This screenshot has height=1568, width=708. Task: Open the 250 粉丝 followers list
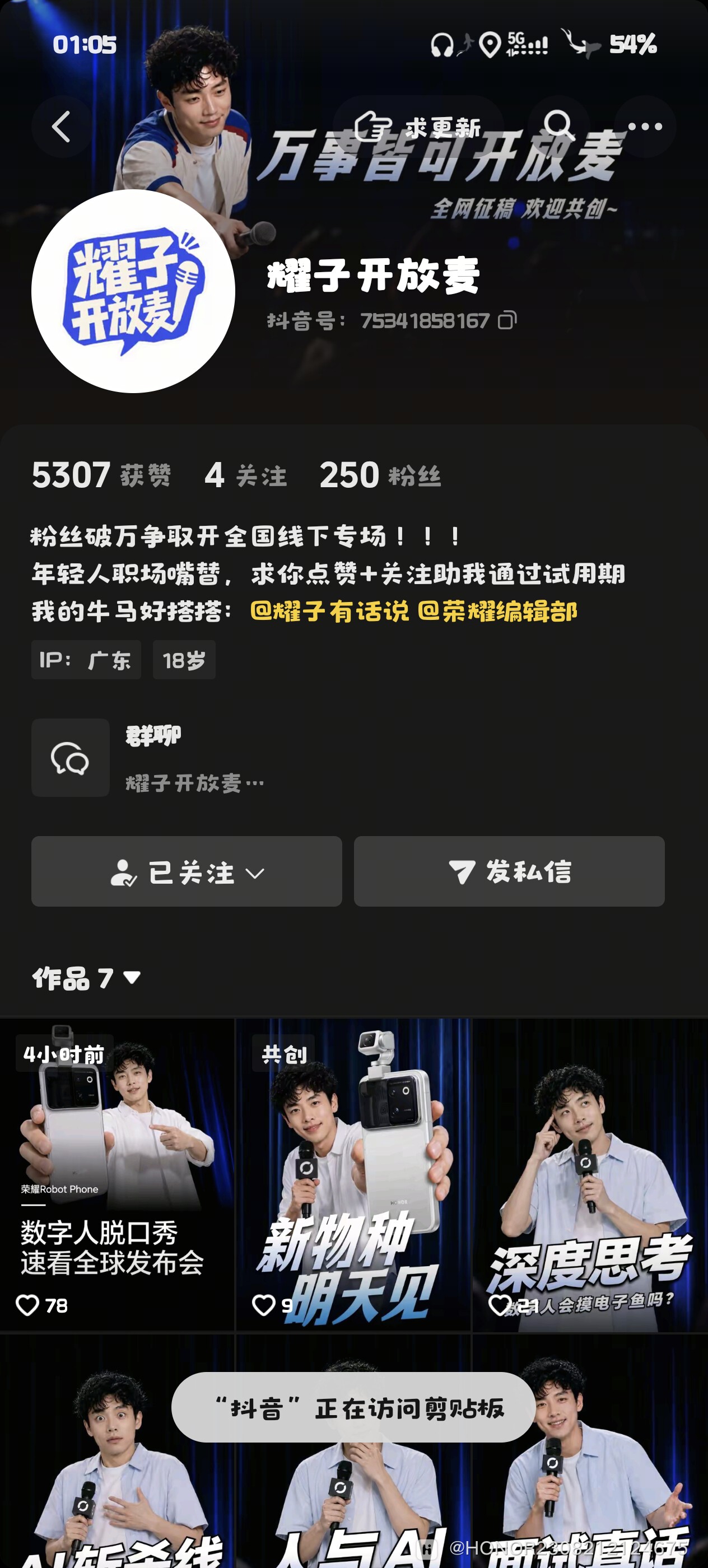tap(380, 475)
